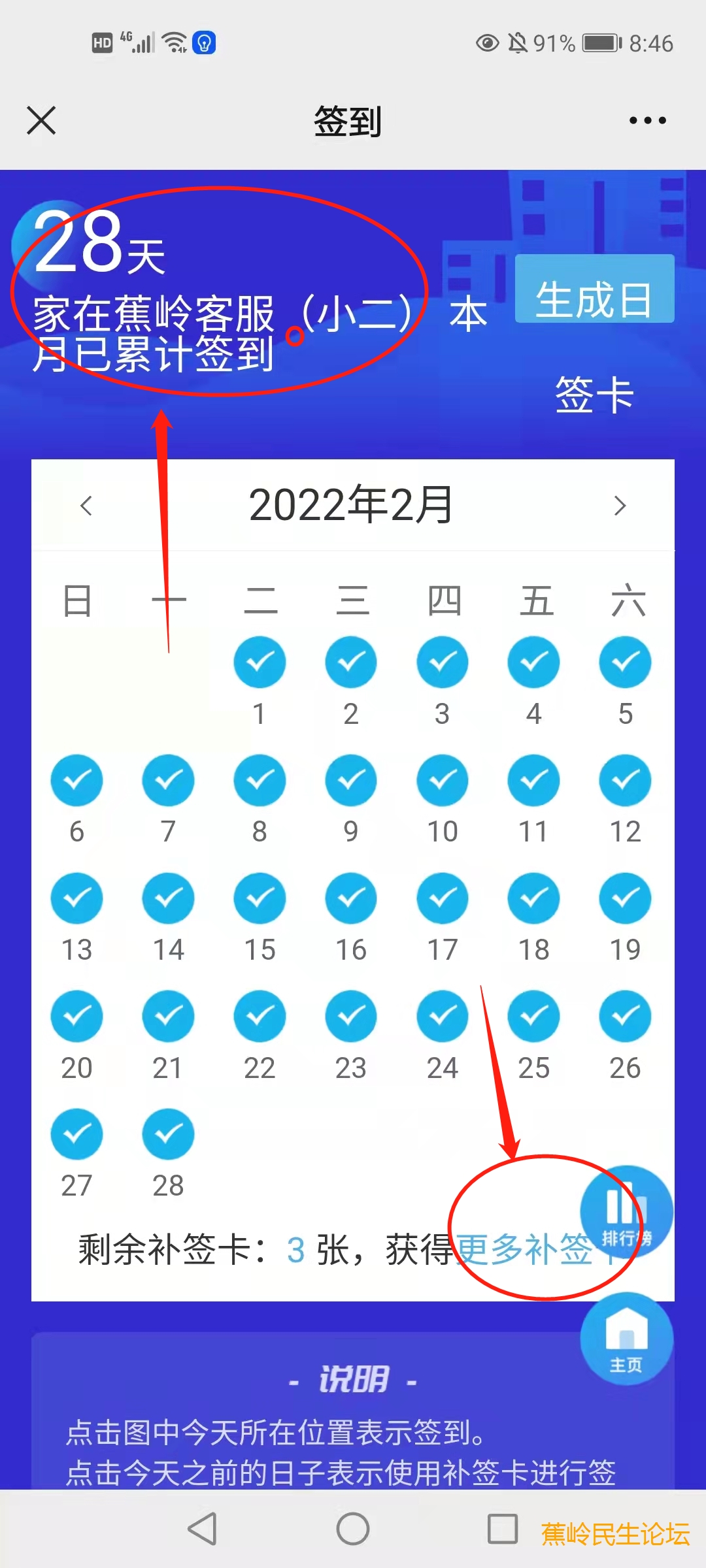
Task: Close the 签到 page
Action: point(41,120)
